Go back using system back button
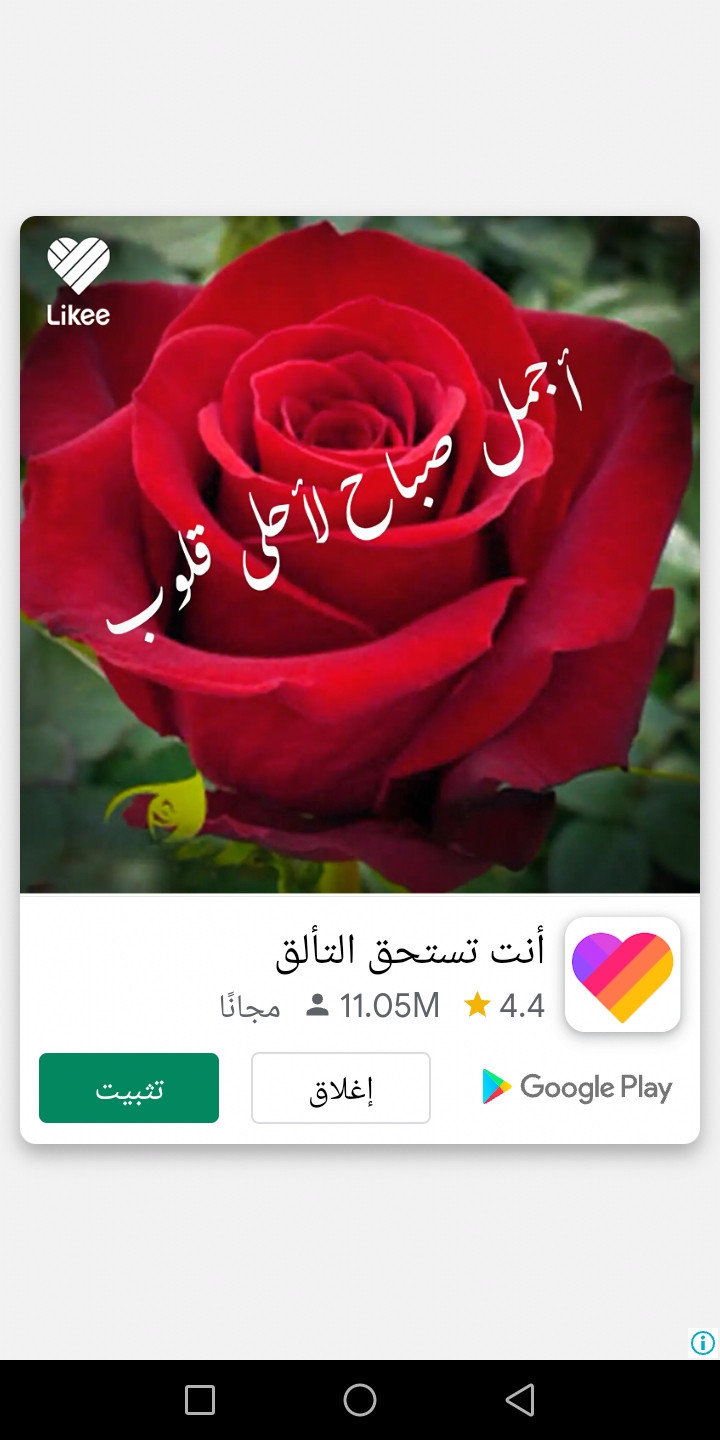 [x=520, y=1400]
